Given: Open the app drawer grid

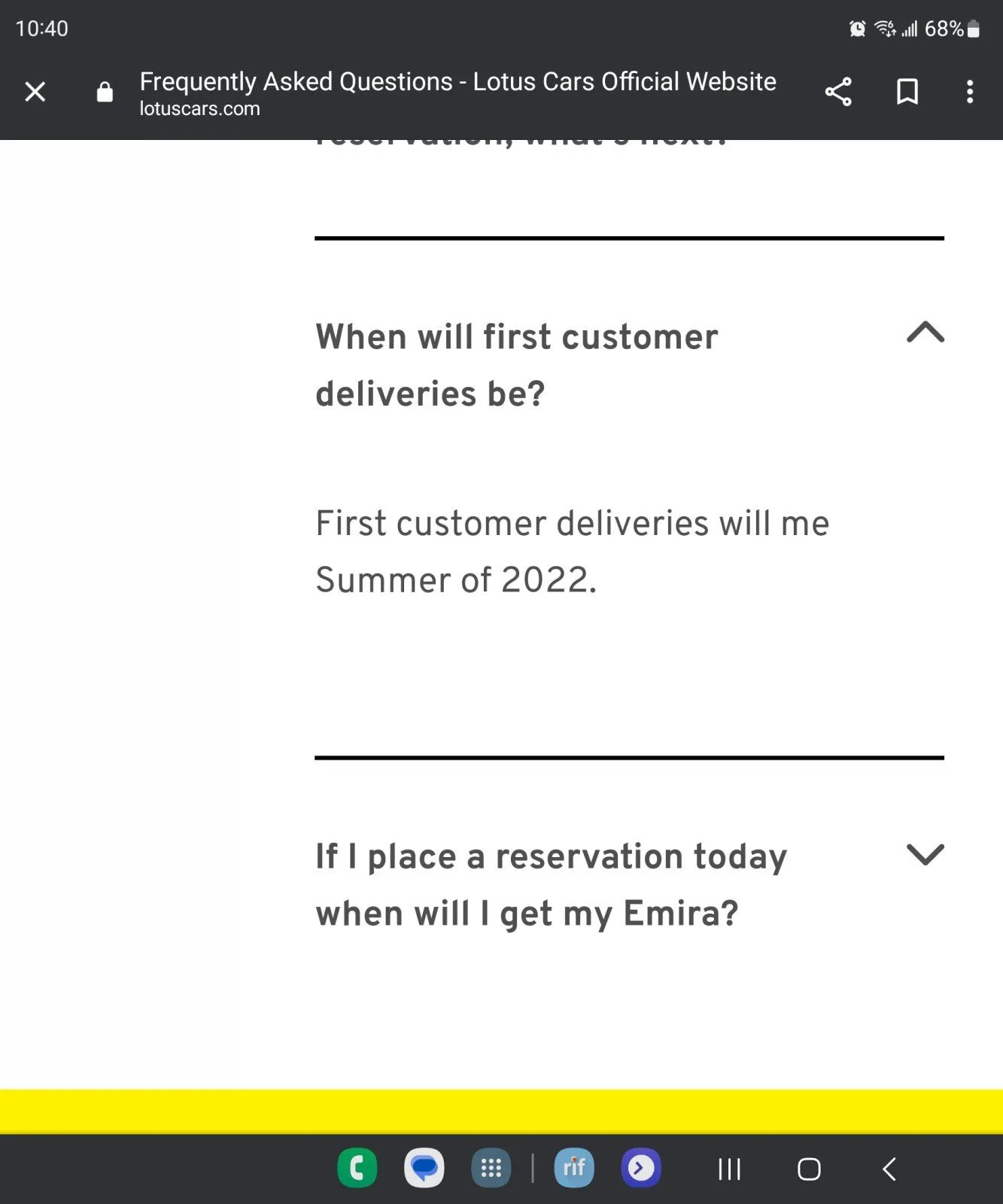Looking at the screenshot, I should 491,1168.
